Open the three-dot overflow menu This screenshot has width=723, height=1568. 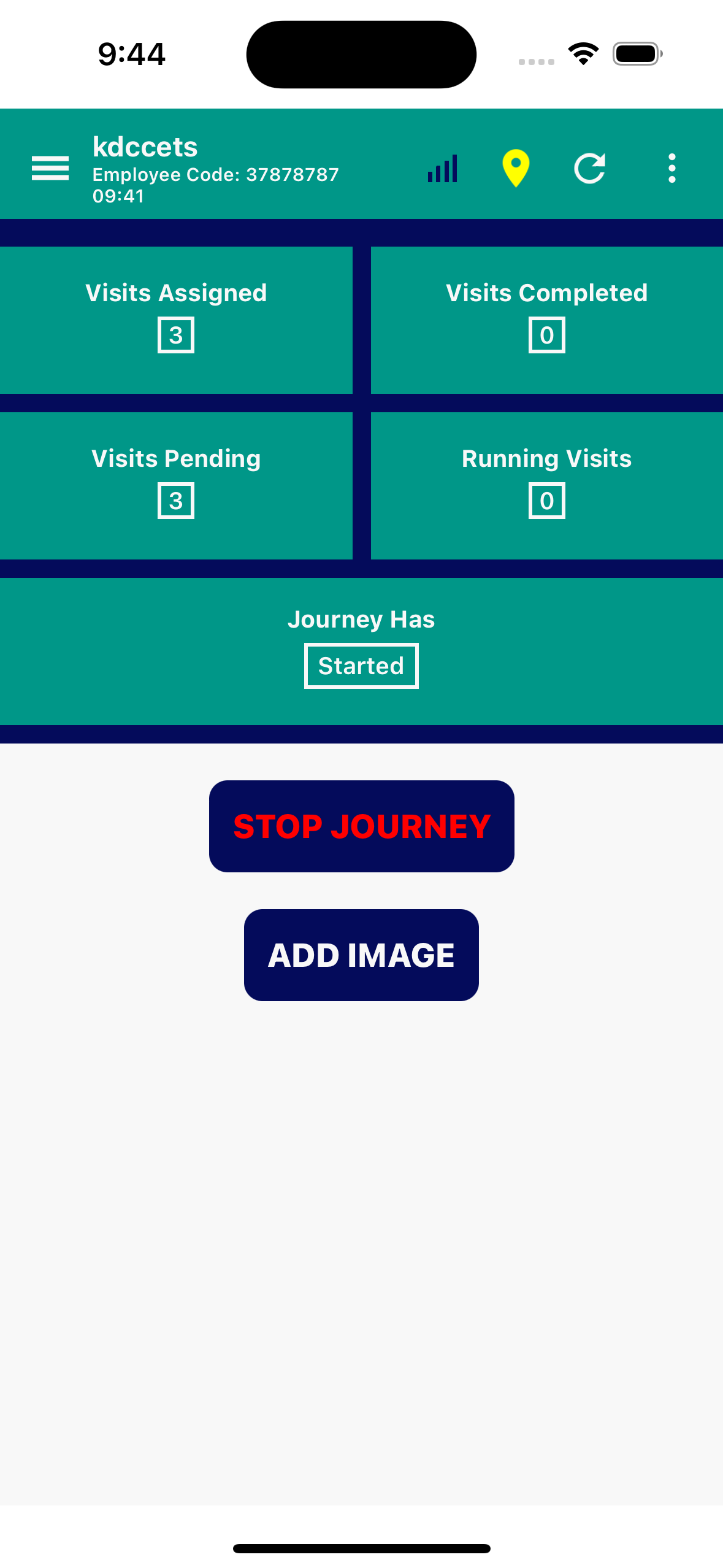tap(672, 168)
